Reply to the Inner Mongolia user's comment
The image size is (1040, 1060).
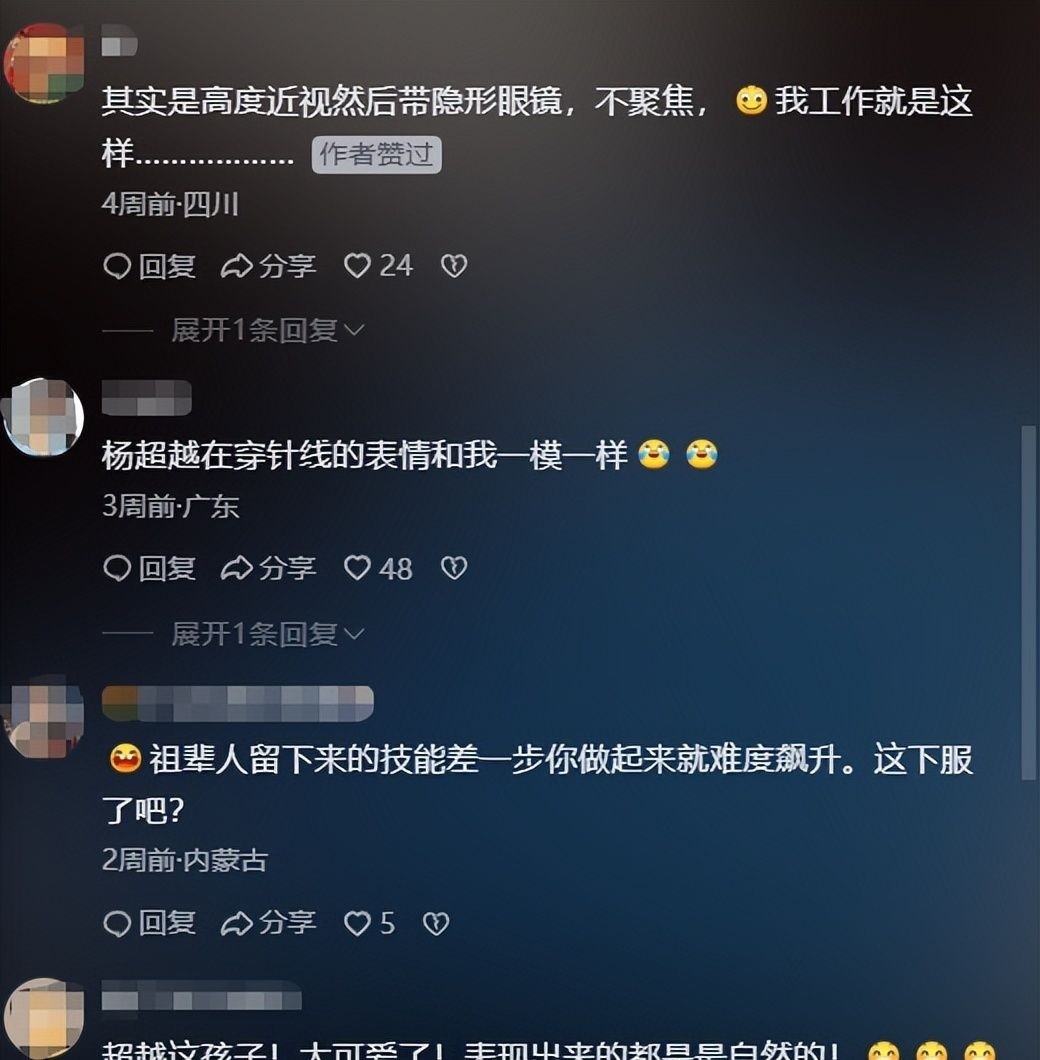(150, 924)
